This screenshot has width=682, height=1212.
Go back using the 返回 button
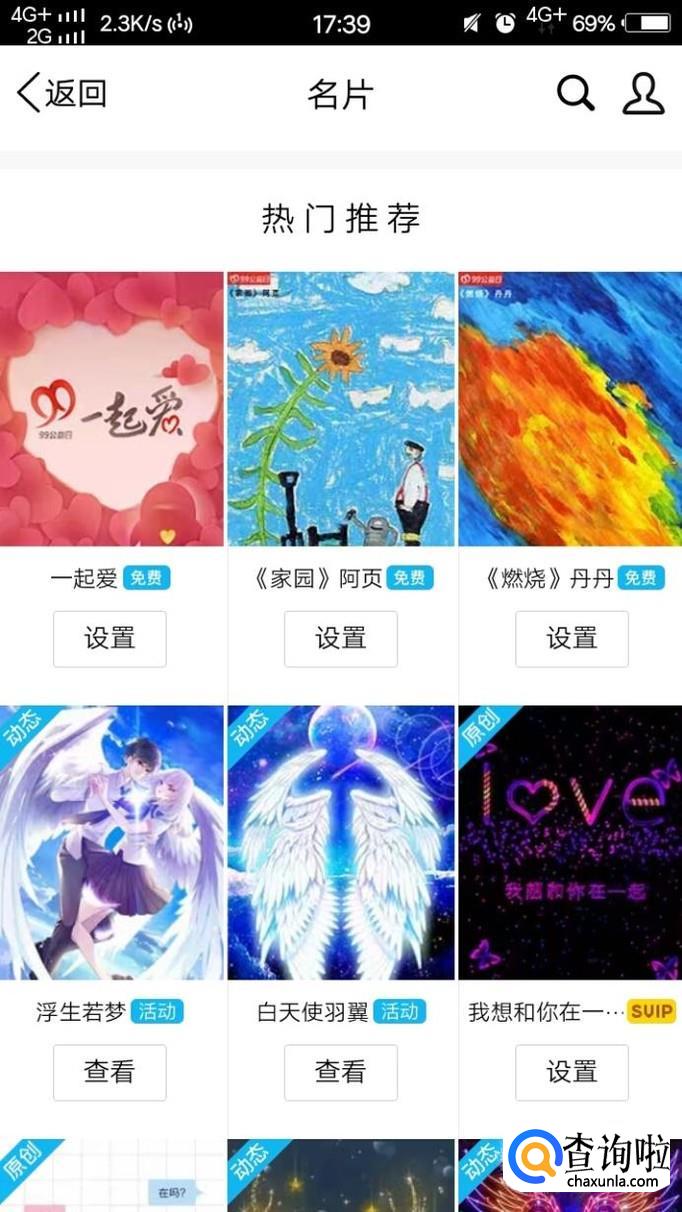point(62,94)
